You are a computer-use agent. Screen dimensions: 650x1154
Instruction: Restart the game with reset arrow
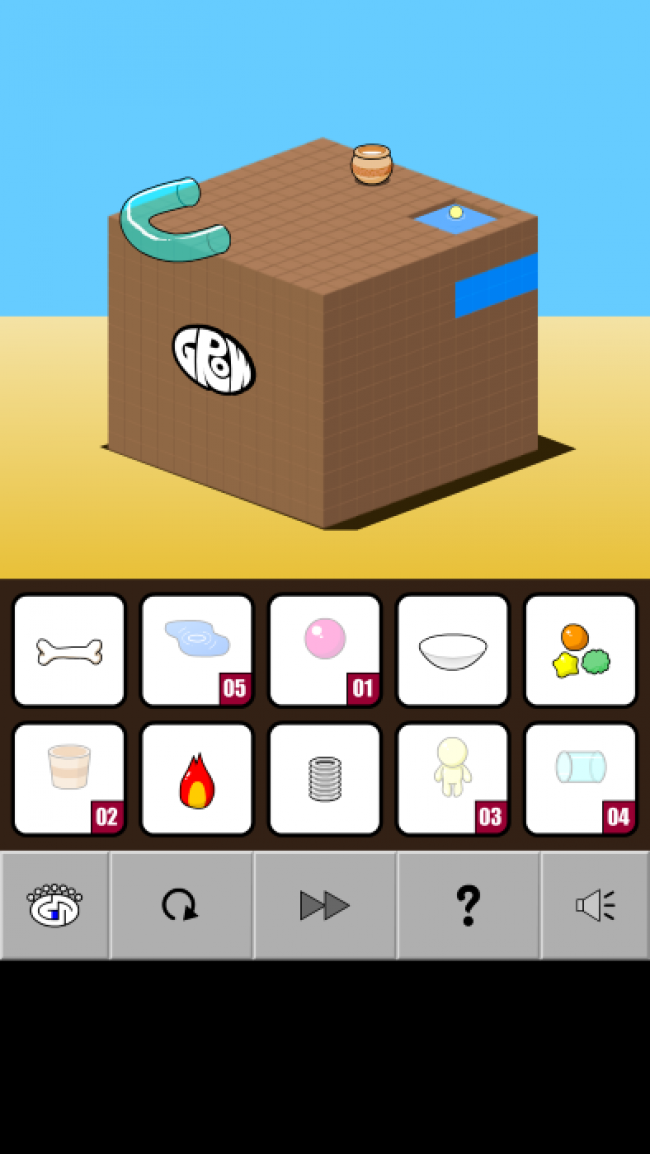(x=181, y=906)
